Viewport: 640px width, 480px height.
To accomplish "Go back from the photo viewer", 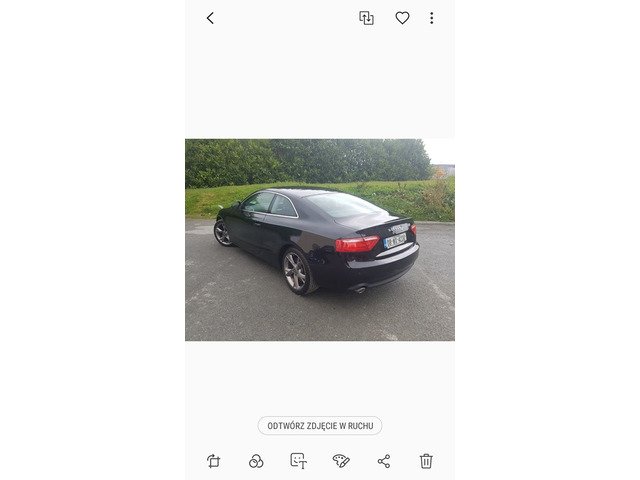I will coord(210,18).
